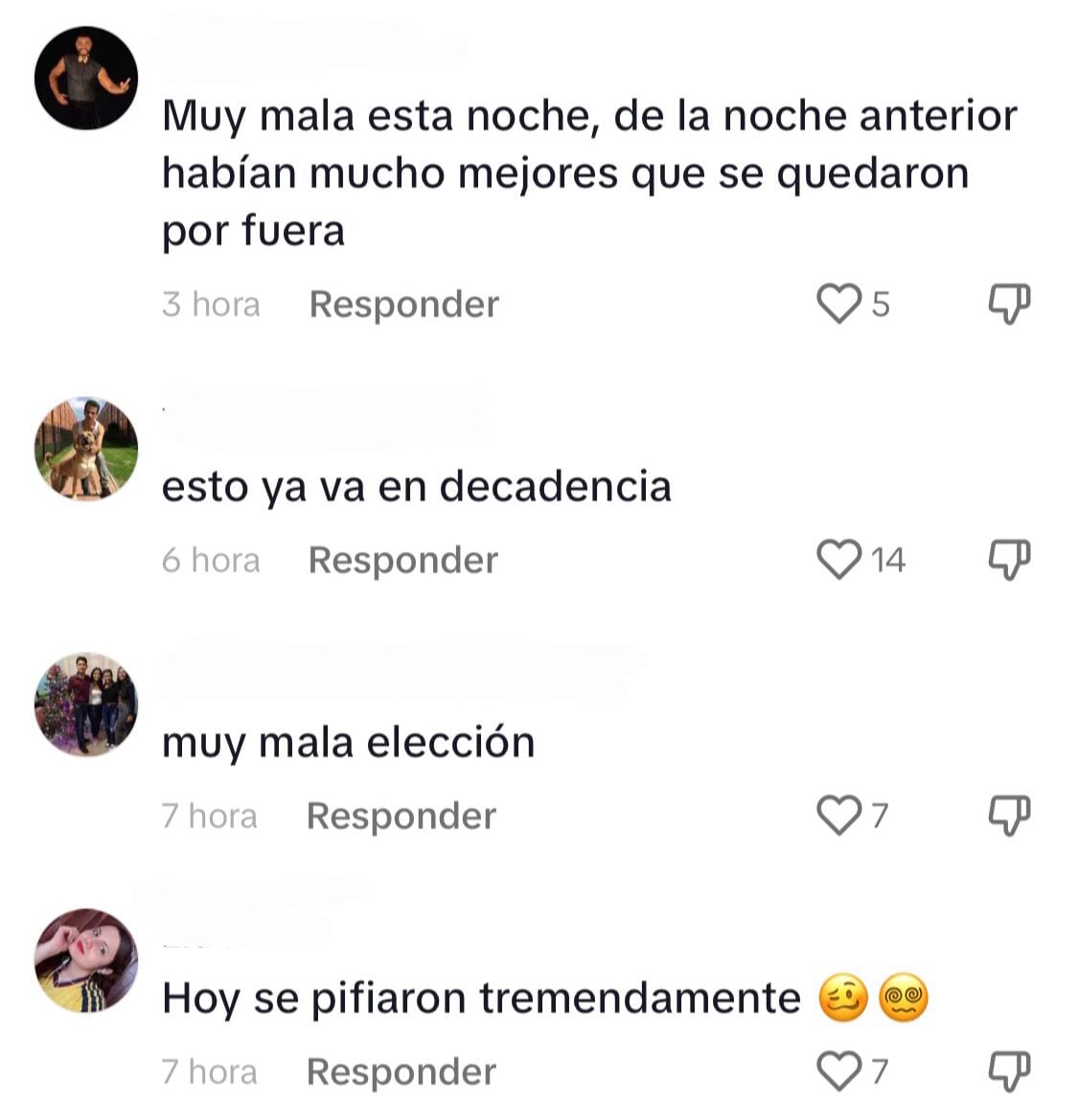
Task: Like the comment "esto ya va en decadencia"
Action: click(x=841, y=560)
